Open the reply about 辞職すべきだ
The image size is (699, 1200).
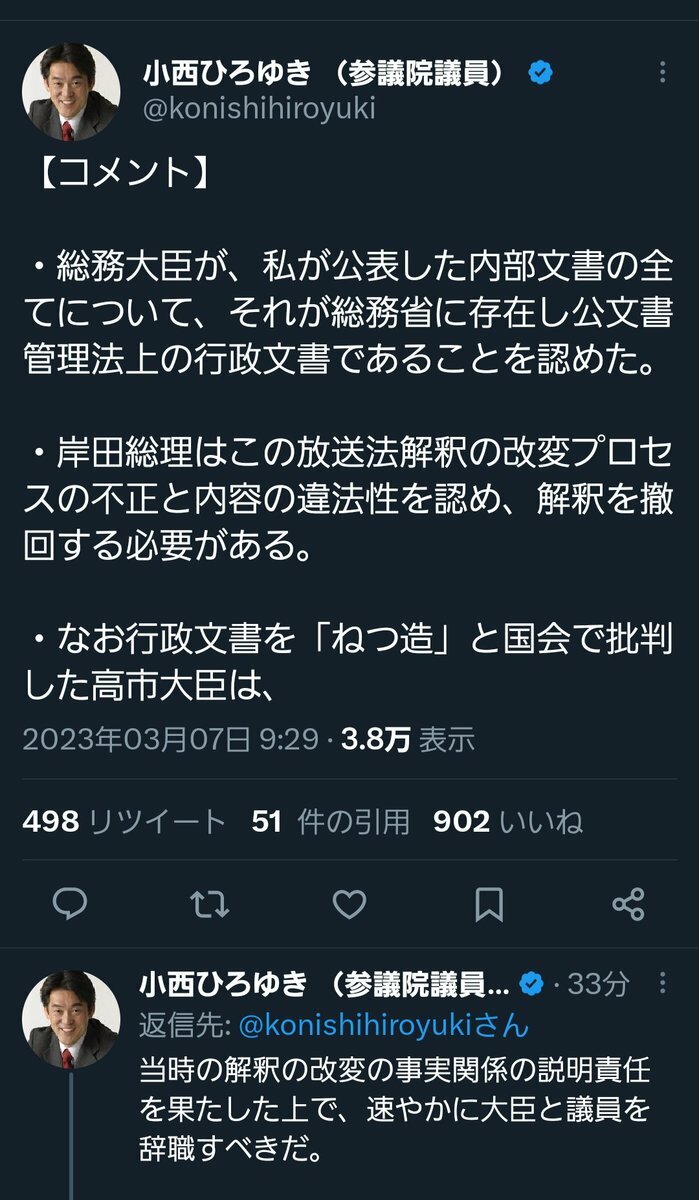click(395, 1110)
